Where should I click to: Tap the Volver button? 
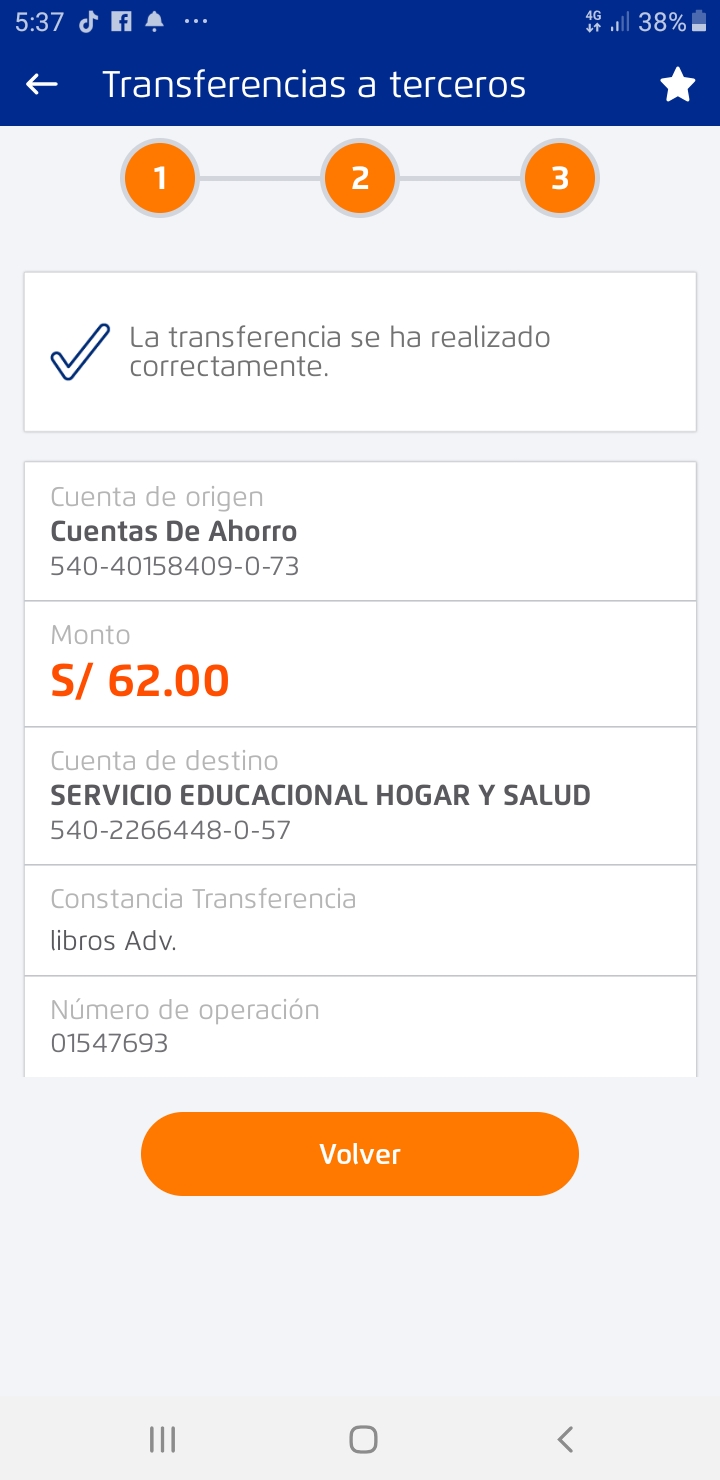360,1154
